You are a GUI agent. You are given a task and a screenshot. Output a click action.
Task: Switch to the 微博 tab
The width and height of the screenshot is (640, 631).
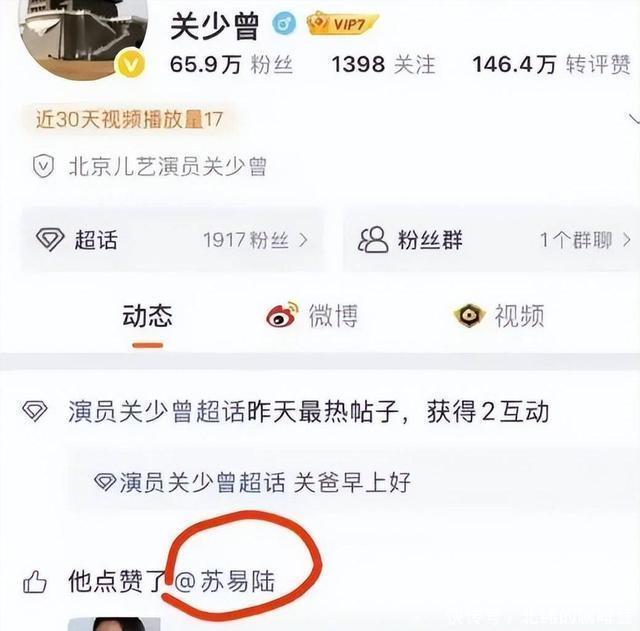tap(312, 316)
